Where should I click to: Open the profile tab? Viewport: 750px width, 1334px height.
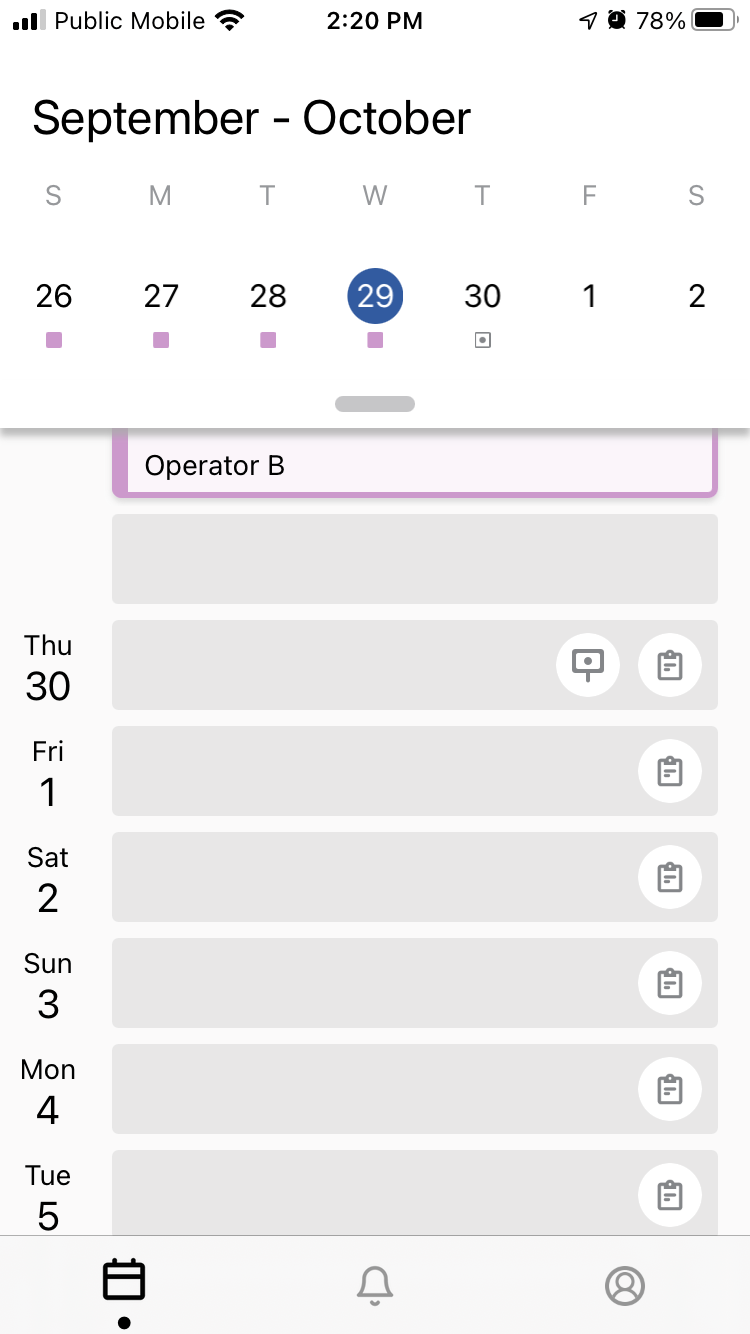click(x=625, y=1285)
